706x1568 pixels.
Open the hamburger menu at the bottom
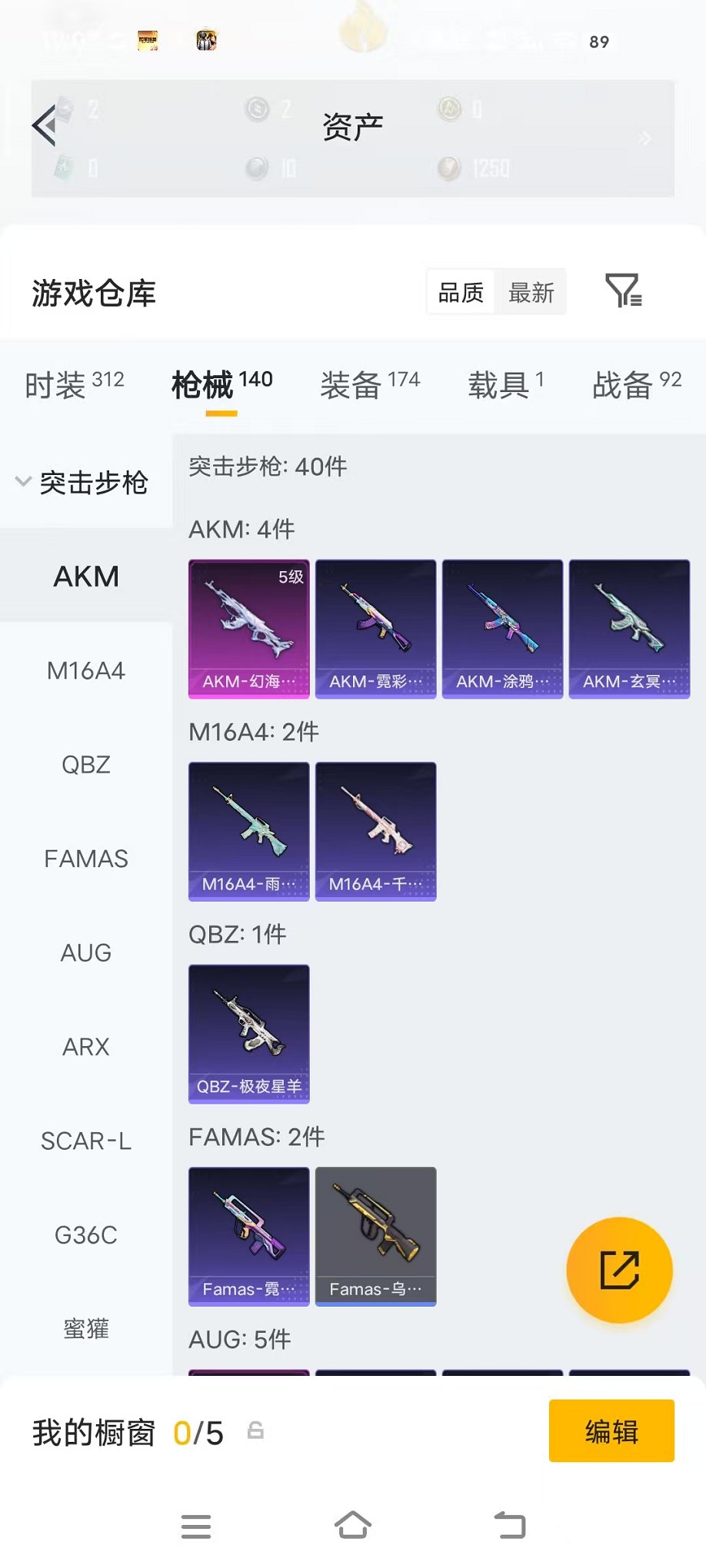pos(196,1526)
